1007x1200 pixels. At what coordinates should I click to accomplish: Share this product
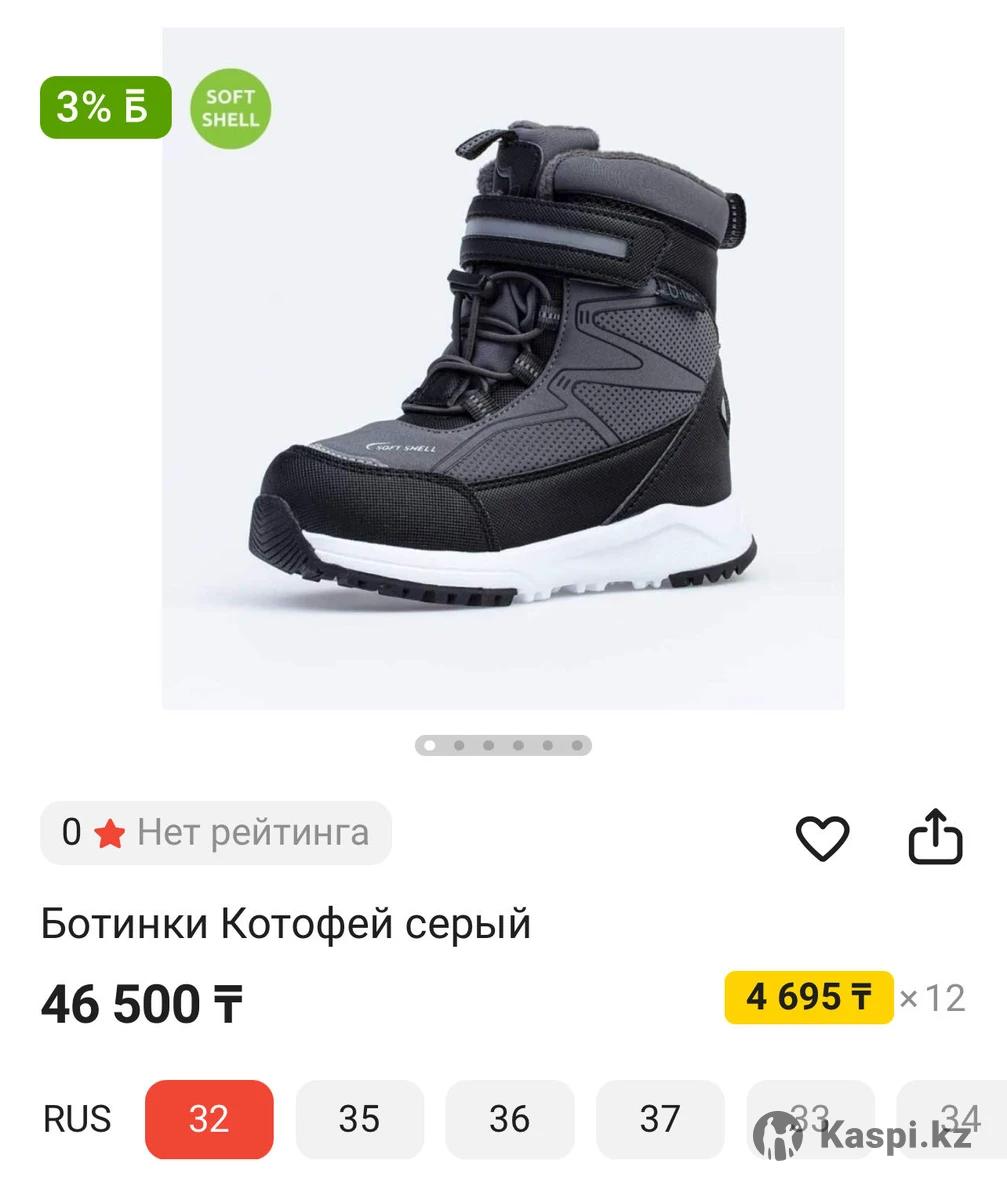(x=935, y=836)
